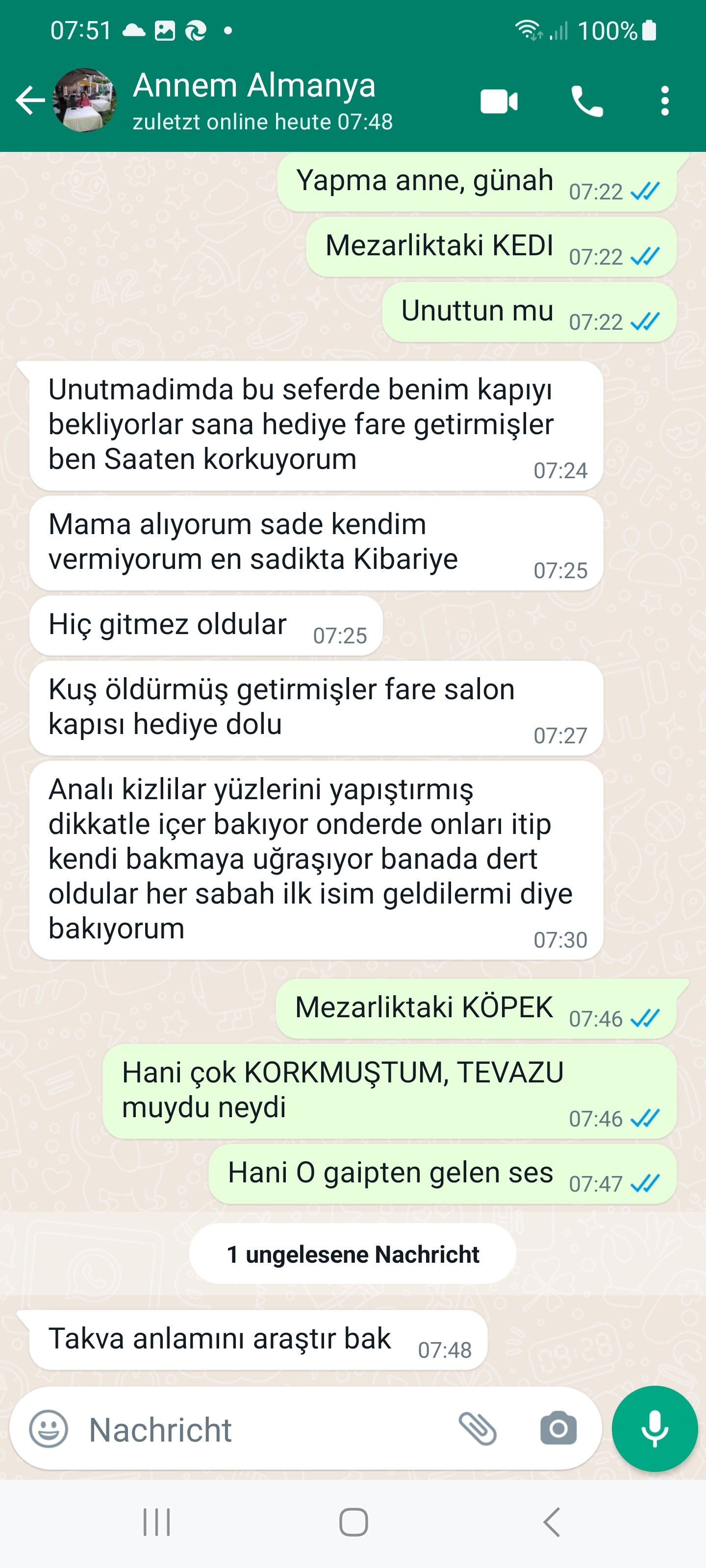Start a voice call with Annem Almanya
Image resolution: width=706 pixels, height=1568 pixels.
[x=586, y=101]
